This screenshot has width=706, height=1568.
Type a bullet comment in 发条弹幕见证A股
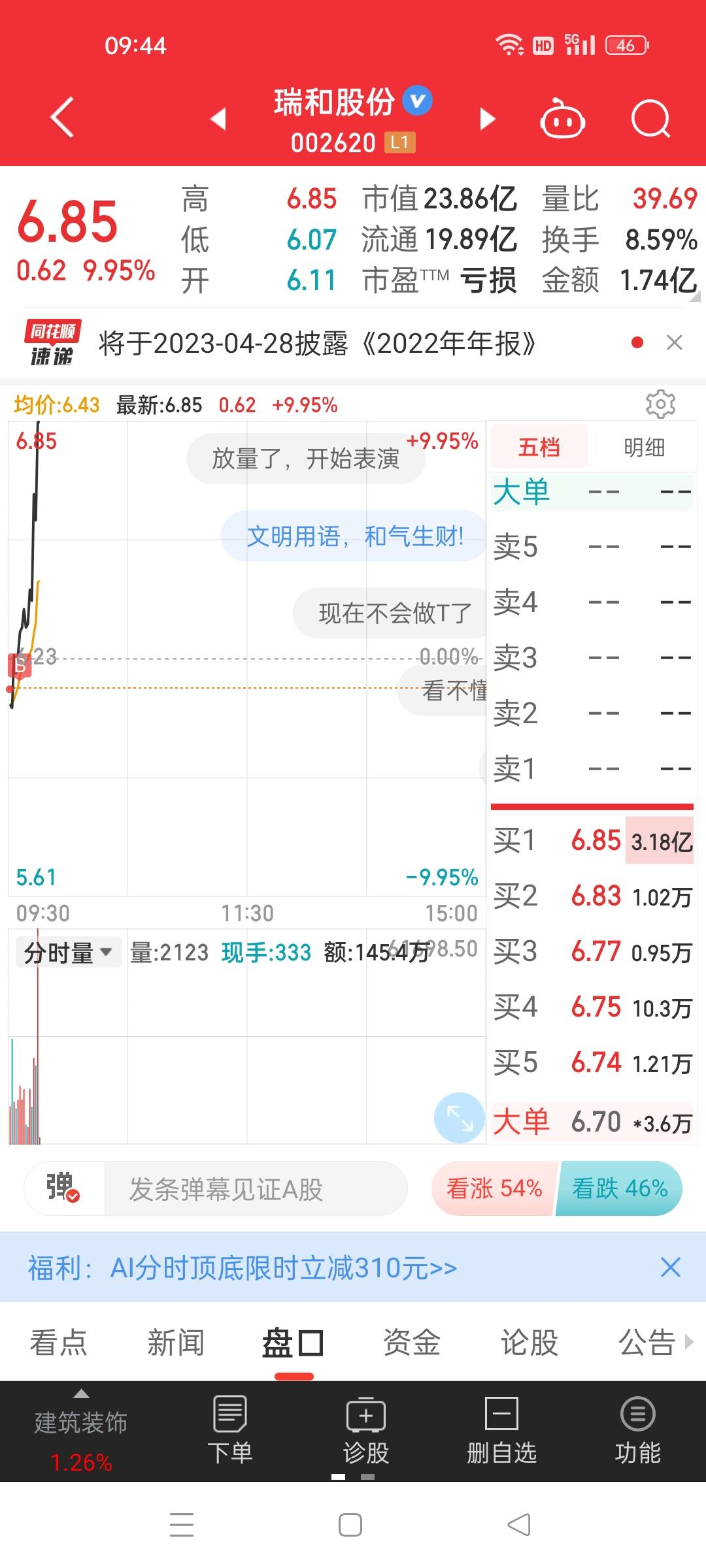pyautogui.click(x=255, y=1189)
